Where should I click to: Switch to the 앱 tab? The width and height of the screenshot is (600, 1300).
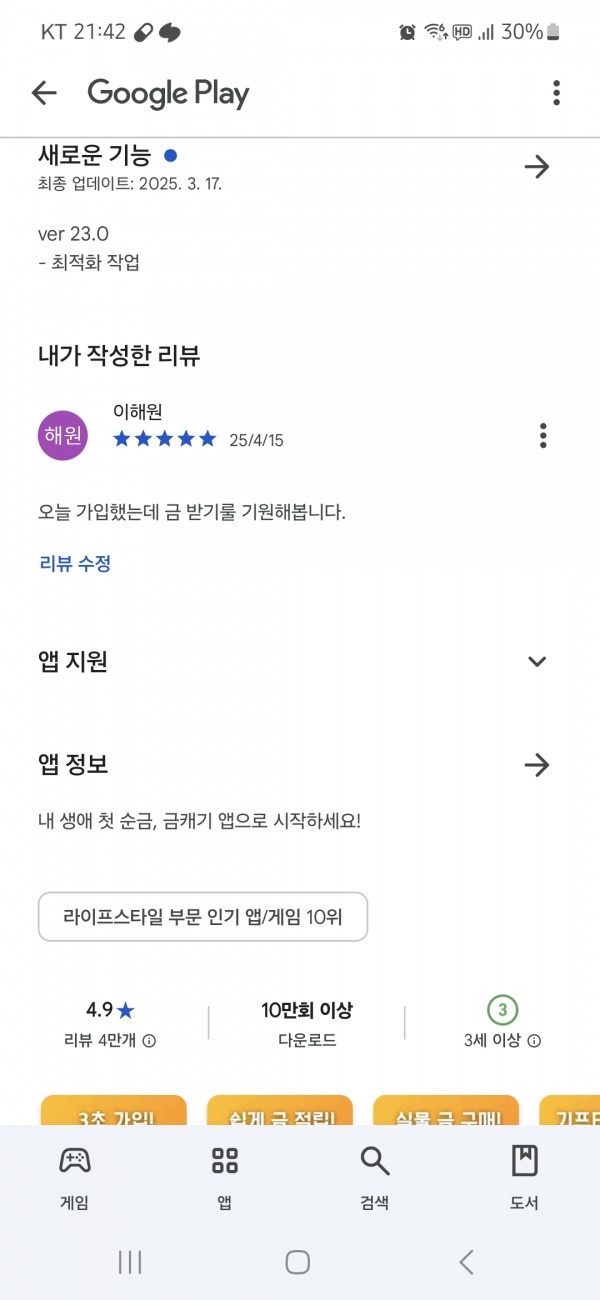click(225, 1176)
